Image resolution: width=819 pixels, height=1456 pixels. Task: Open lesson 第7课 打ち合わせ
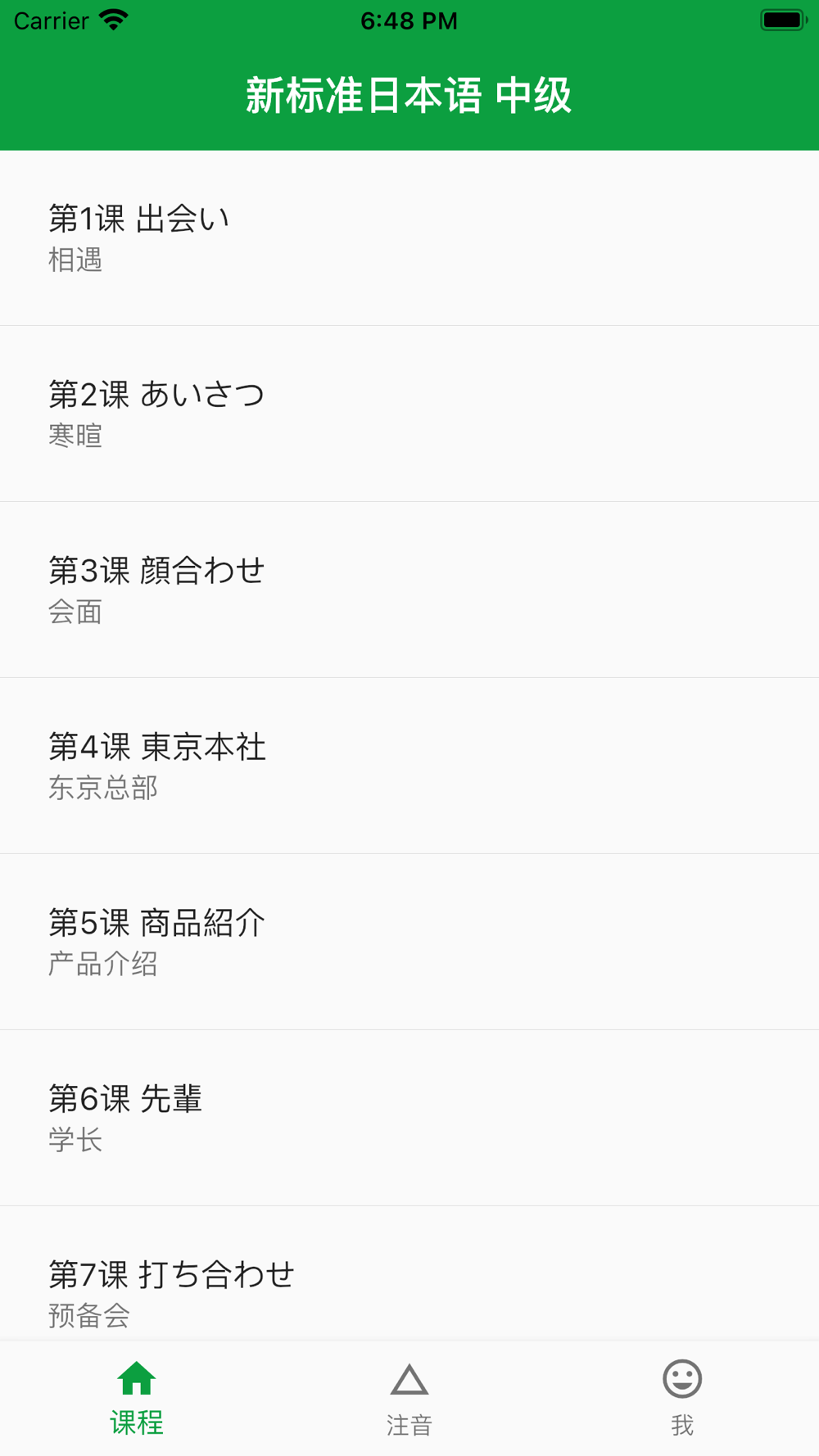click(x=409, y=1274)
